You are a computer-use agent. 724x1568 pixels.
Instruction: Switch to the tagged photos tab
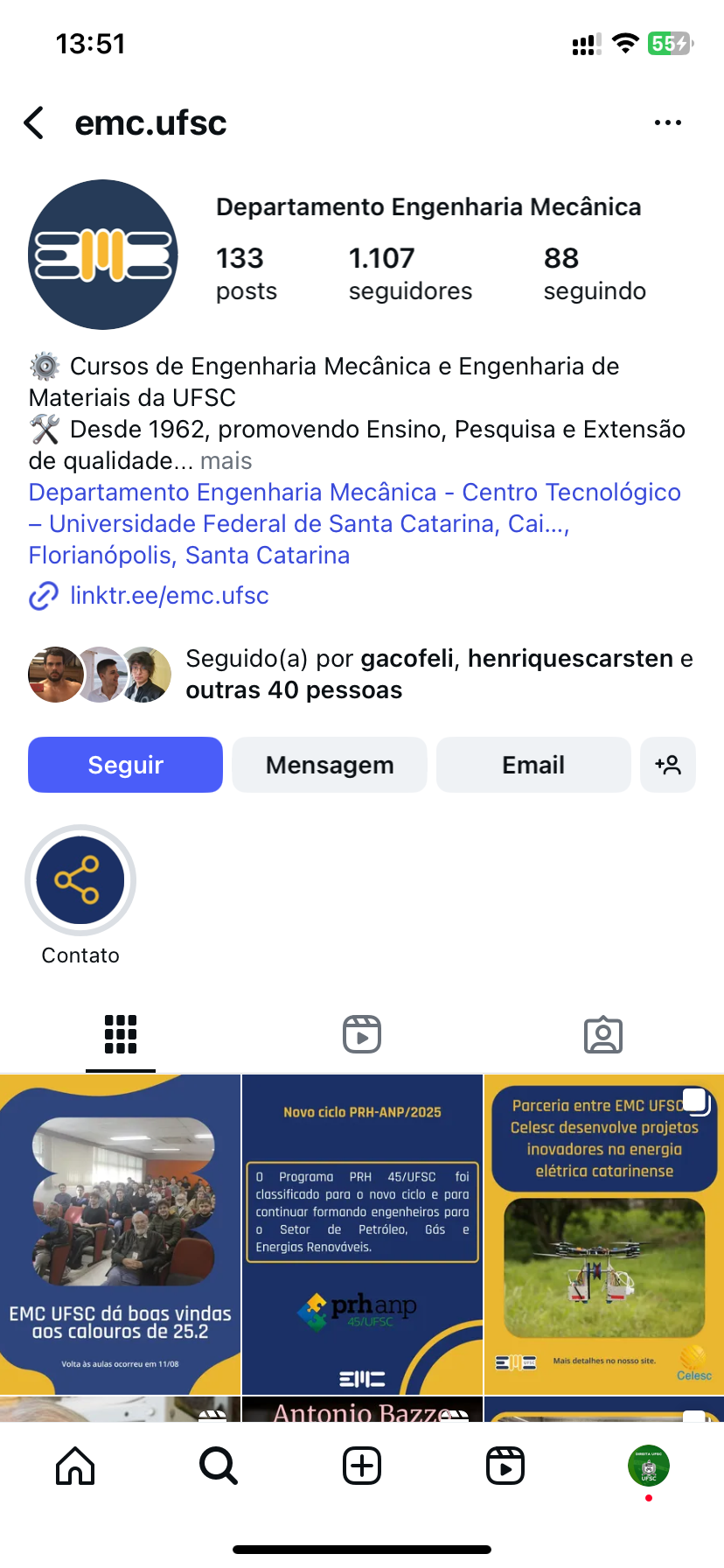click(602, 1034)
